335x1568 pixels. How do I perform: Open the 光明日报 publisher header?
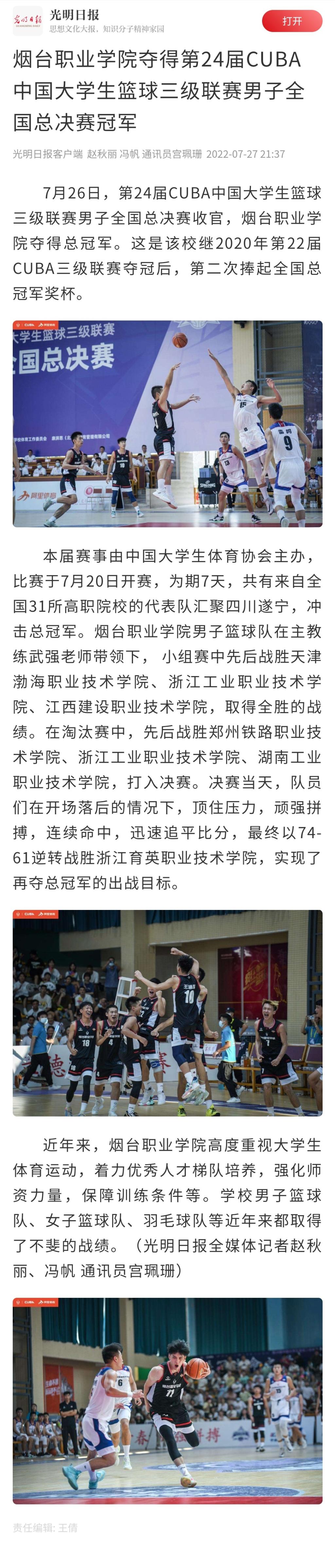(x=89, y=21)
